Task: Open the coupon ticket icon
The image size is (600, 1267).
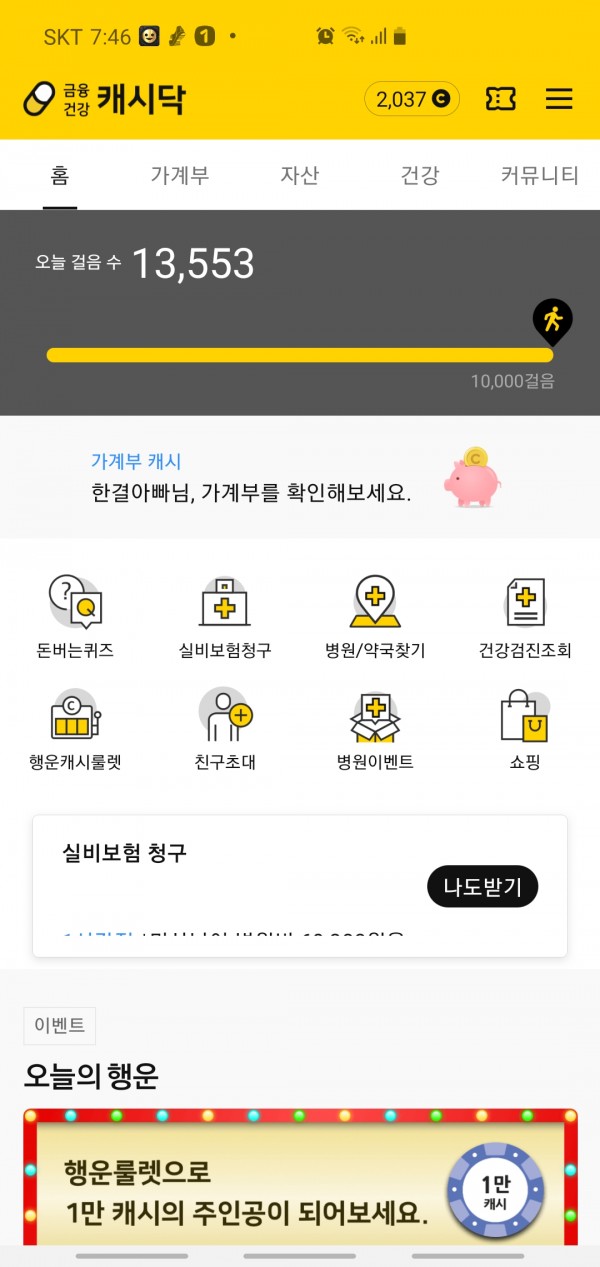Action: [x=501, y=99]
